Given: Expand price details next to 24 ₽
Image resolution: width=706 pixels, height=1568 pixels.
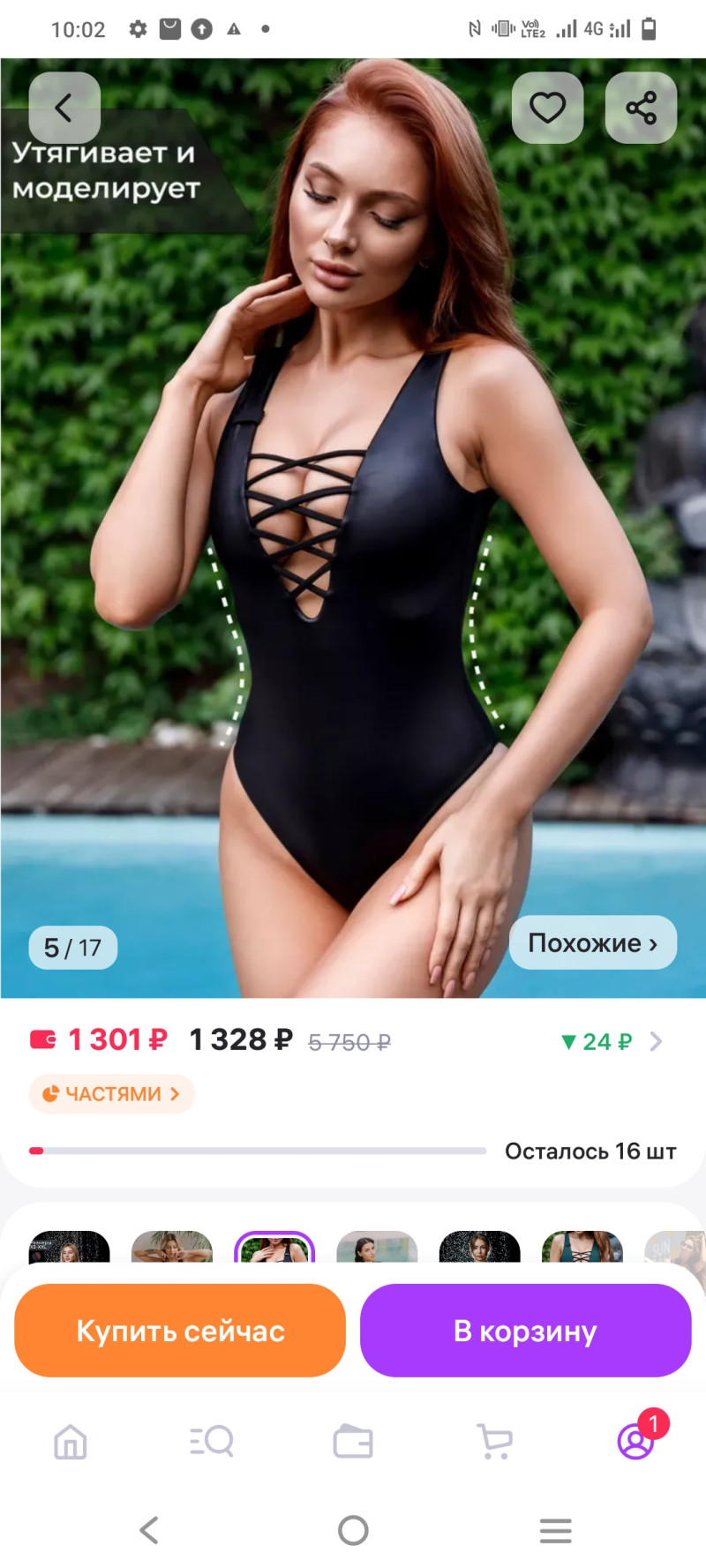Looking at the screenshot, I should tap(656, 1041).
